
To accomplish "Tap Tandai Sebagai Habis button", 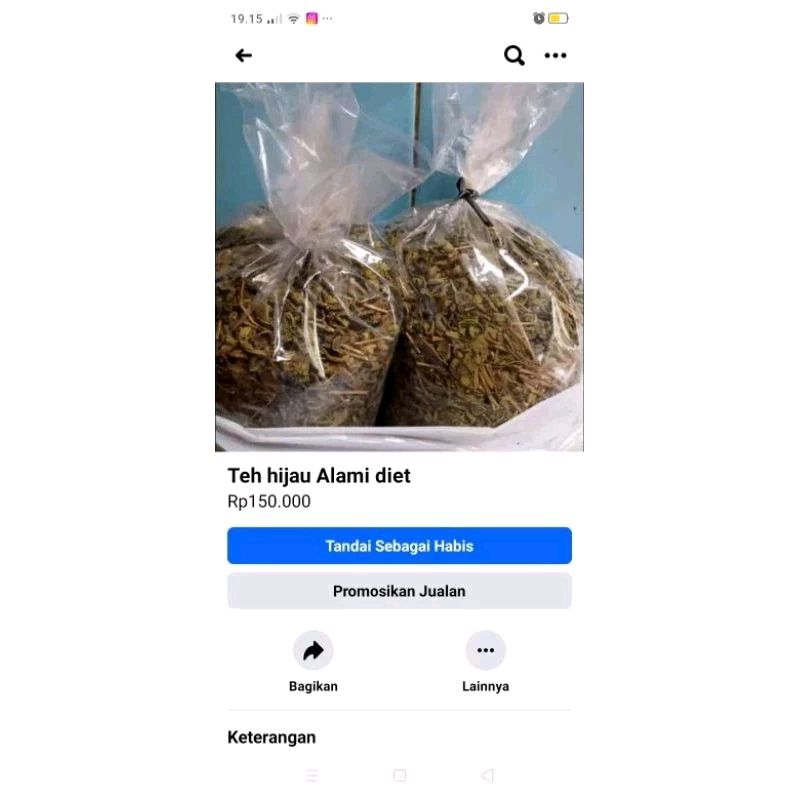I will coord(399,546).
